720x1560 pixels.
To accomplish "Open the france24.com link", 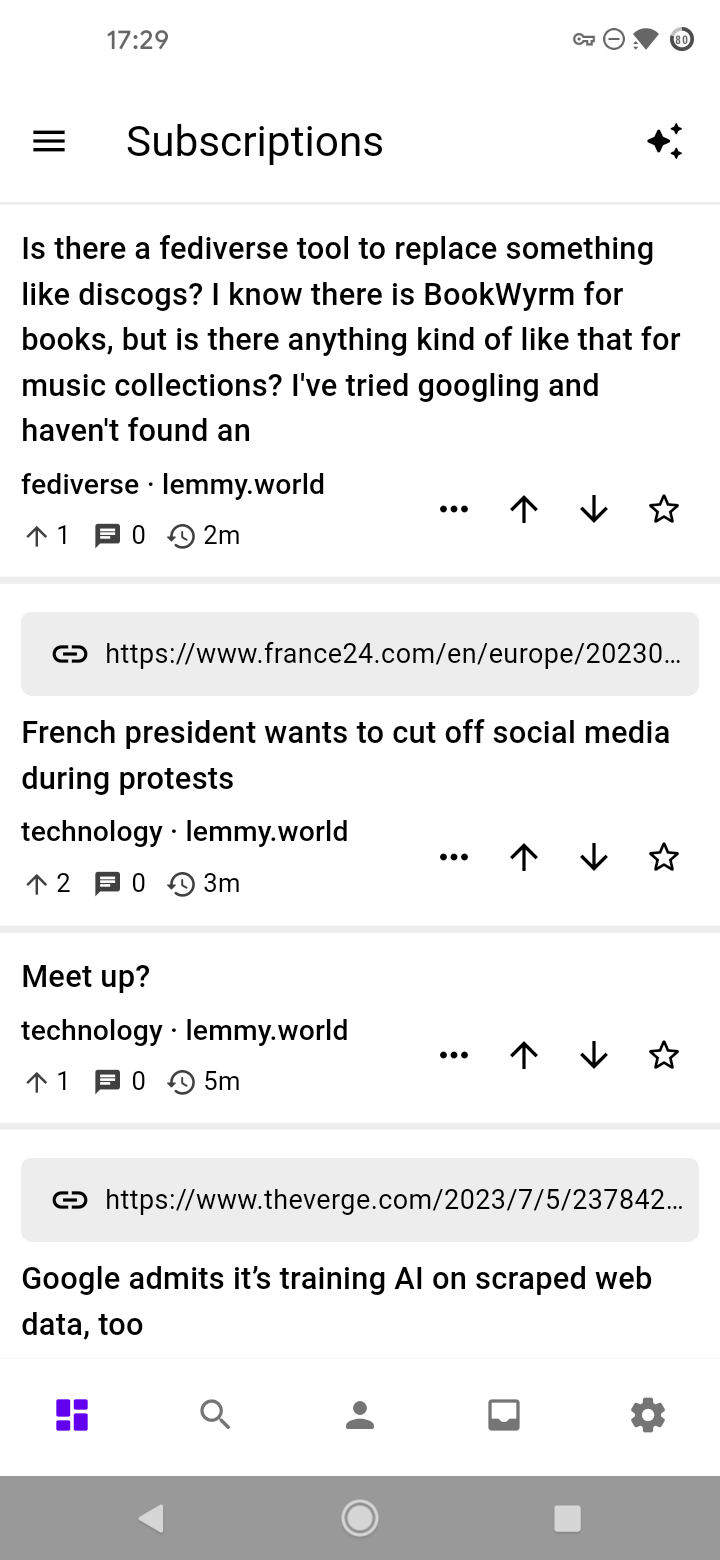I will [x=360, y=654].
